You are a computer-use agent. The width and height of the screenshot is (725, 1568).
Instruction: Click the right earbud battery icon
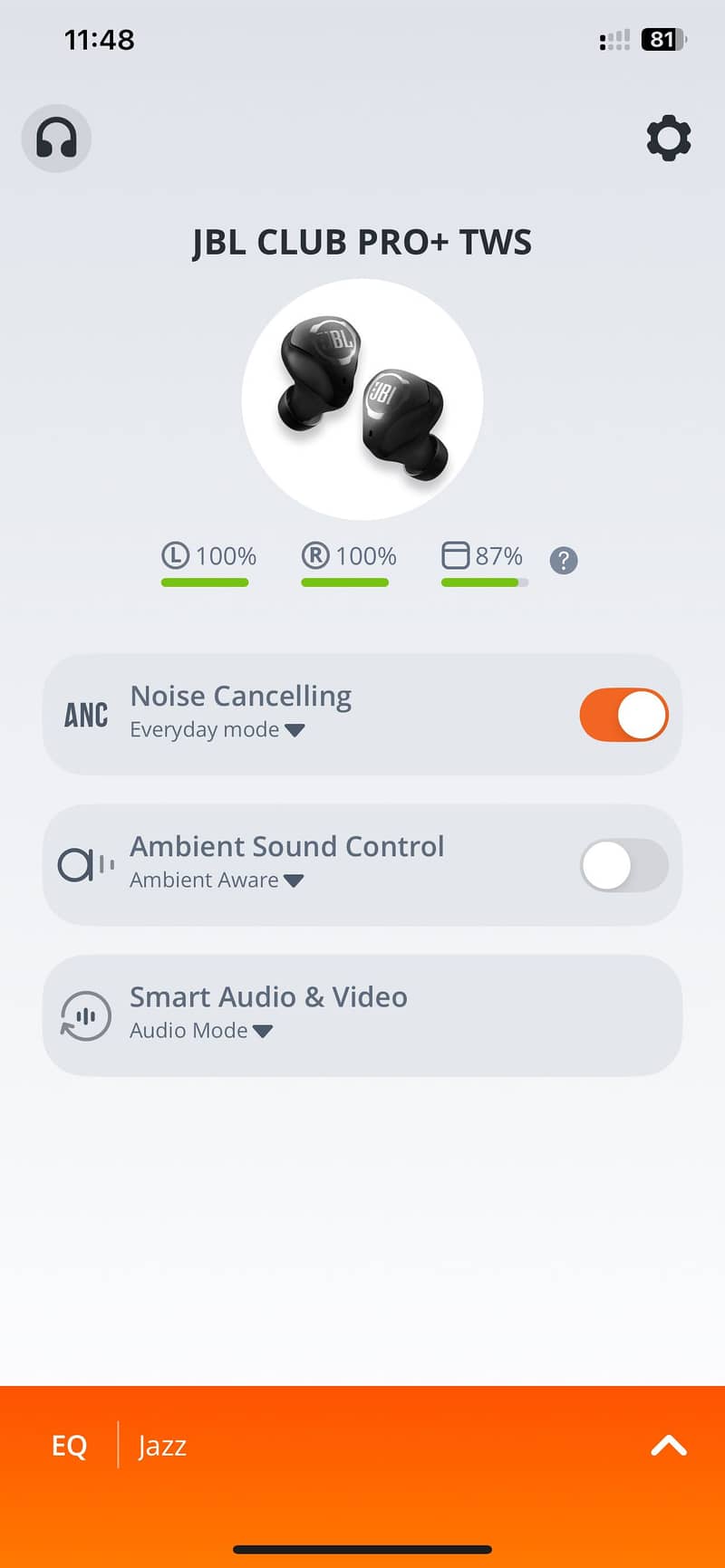[x=314, y=555]
